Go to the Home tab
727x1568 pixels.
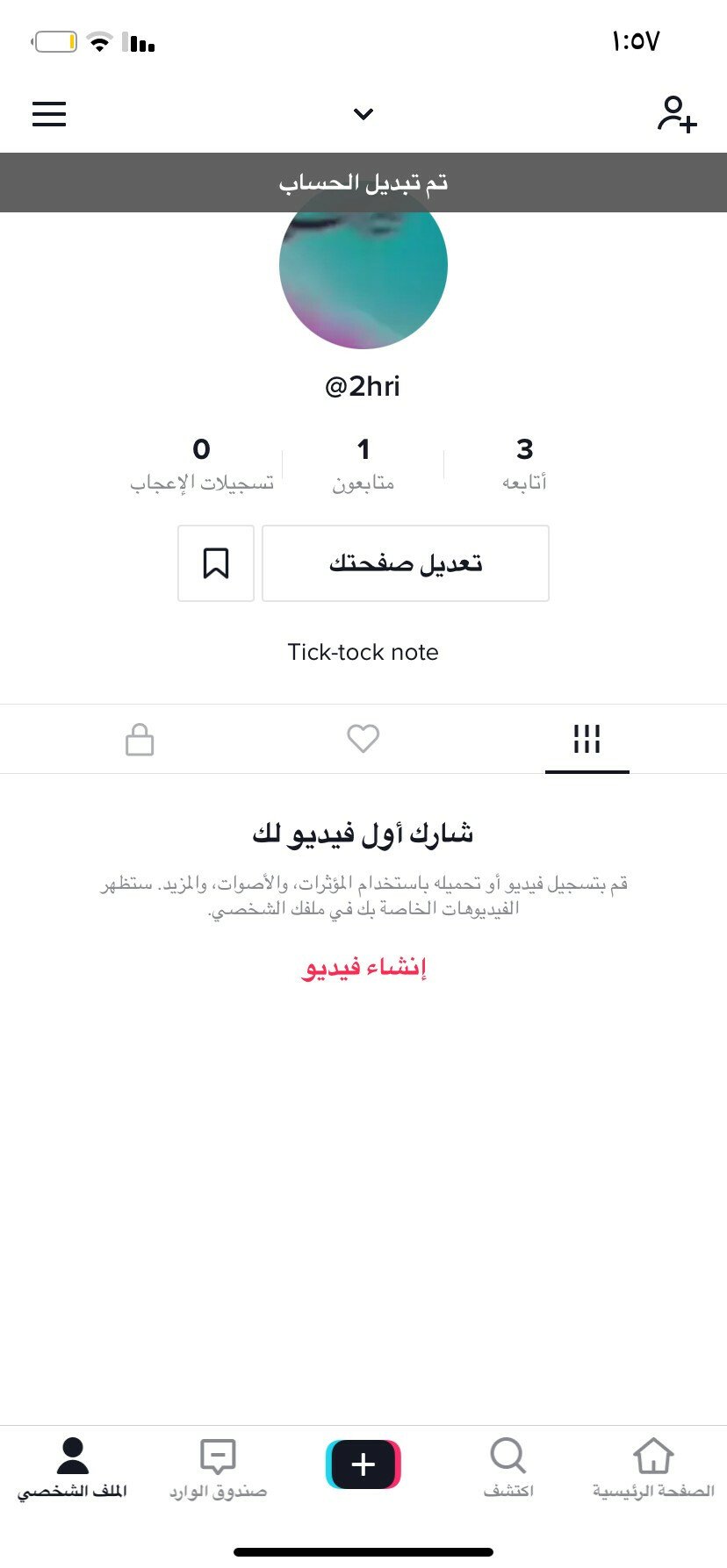coord(653,1467)
